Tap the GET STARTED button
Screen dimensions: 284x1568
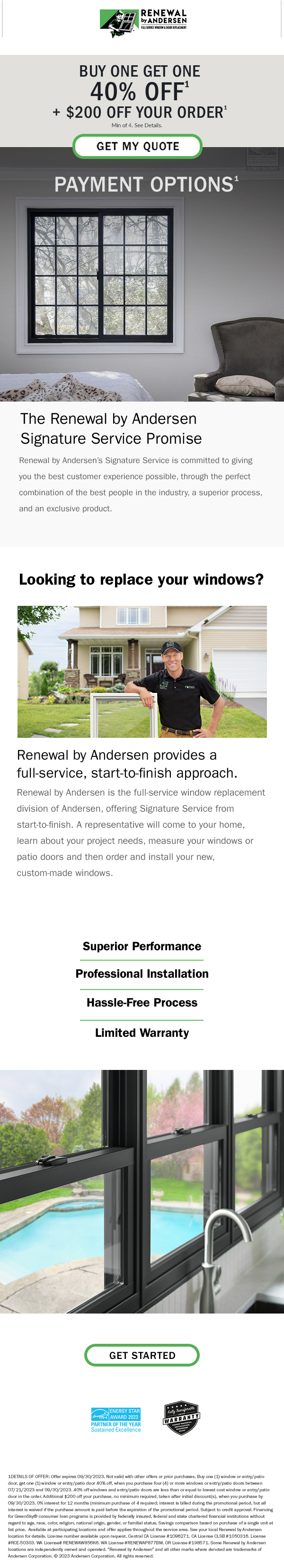tap(142, 1355)
